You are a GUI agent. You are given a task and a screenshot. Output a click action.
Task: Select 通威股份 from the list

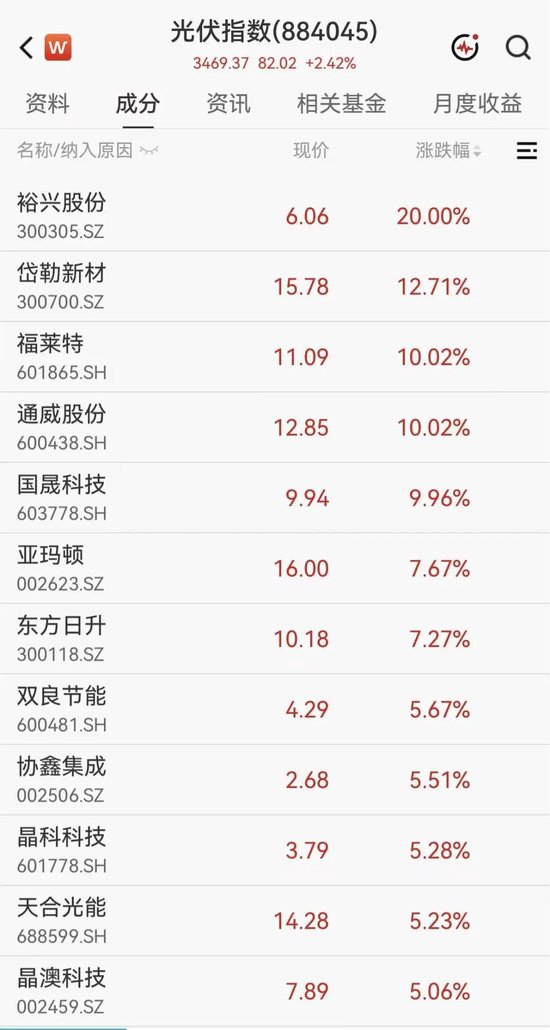275,428
